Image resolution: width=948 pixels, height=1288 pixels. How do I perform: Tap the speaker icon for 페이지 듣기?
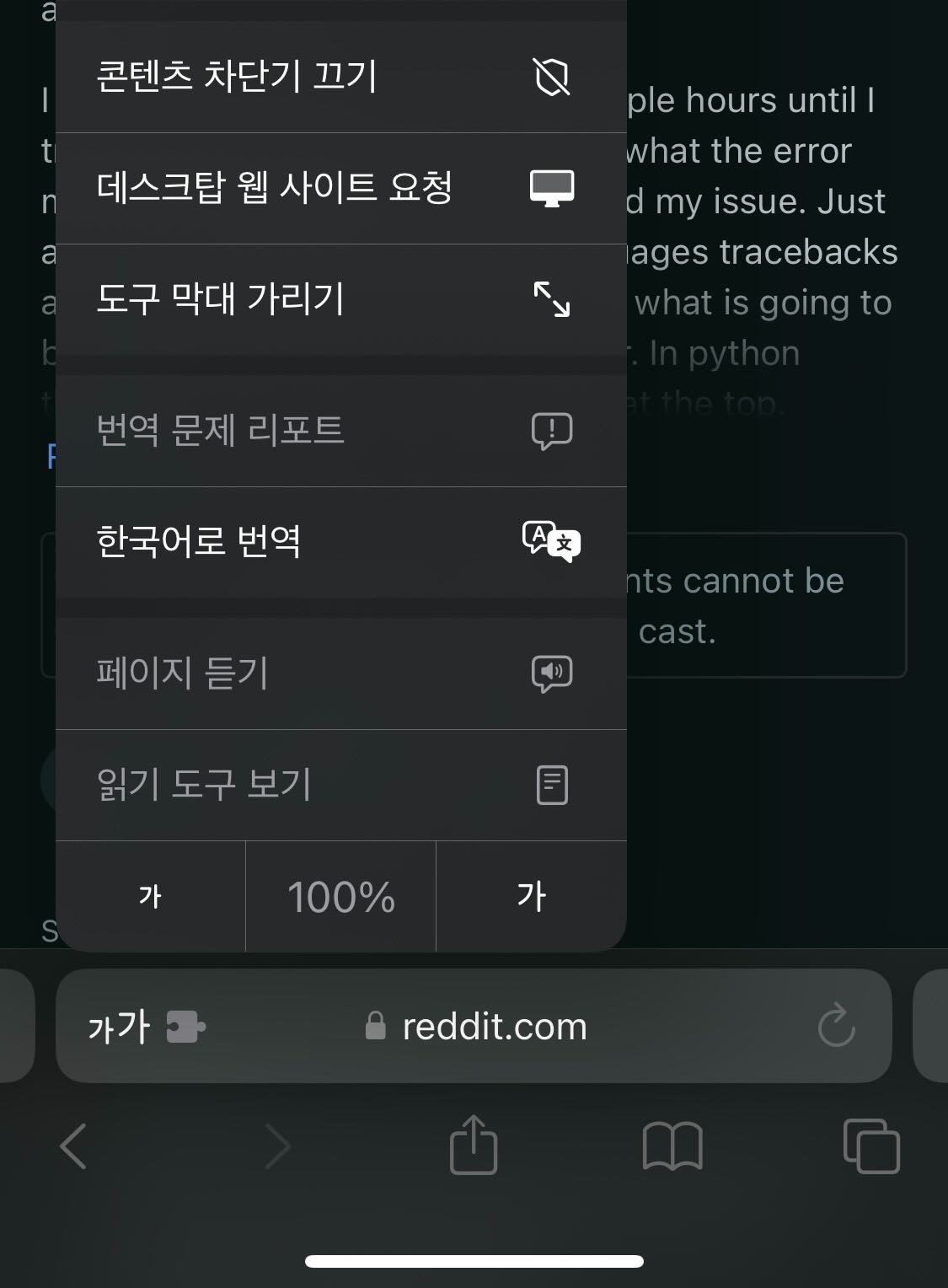[x=551, y=673]
